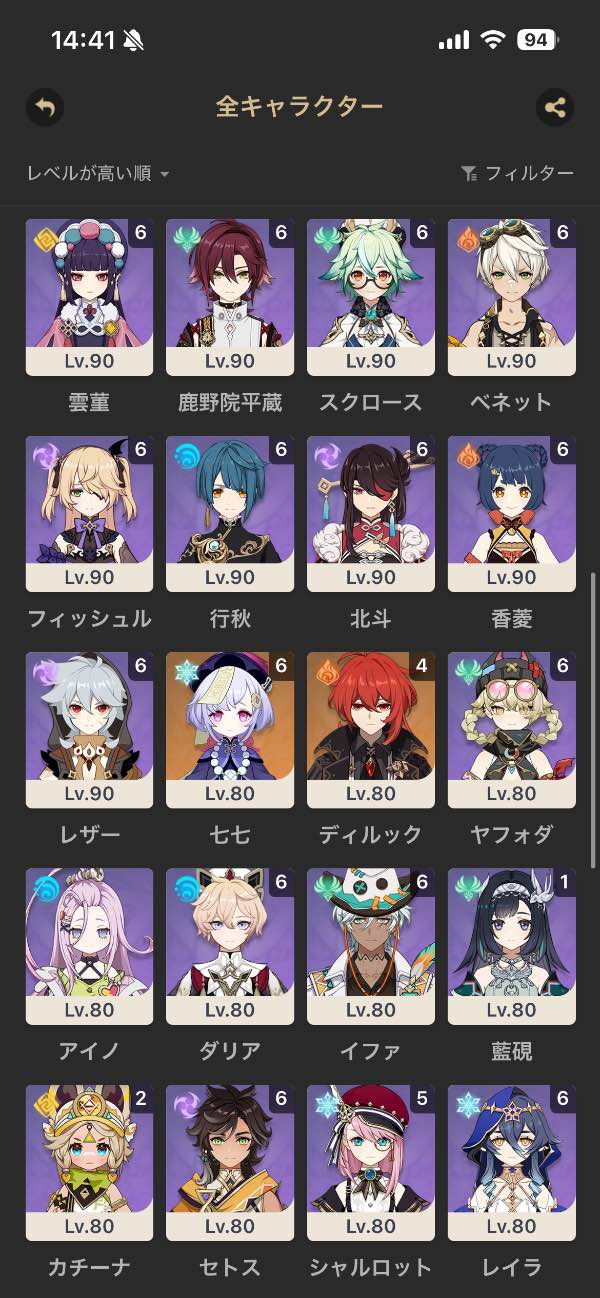600x1298 pixels.
Task: View 北斗 character details
Action: tap(371, 514)
